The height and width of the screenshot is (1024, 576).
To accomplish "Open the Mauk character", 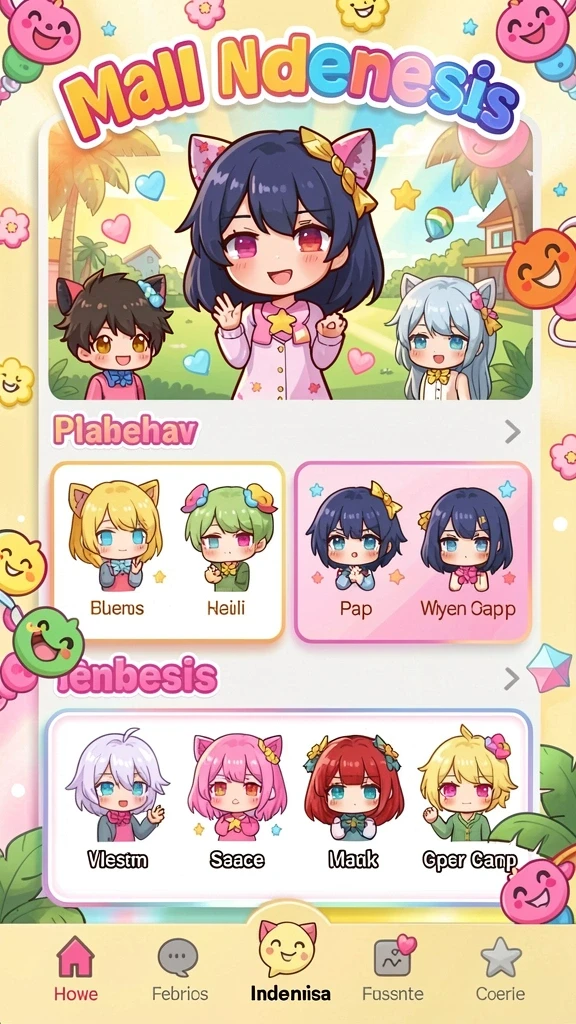I will pos(353,802).
